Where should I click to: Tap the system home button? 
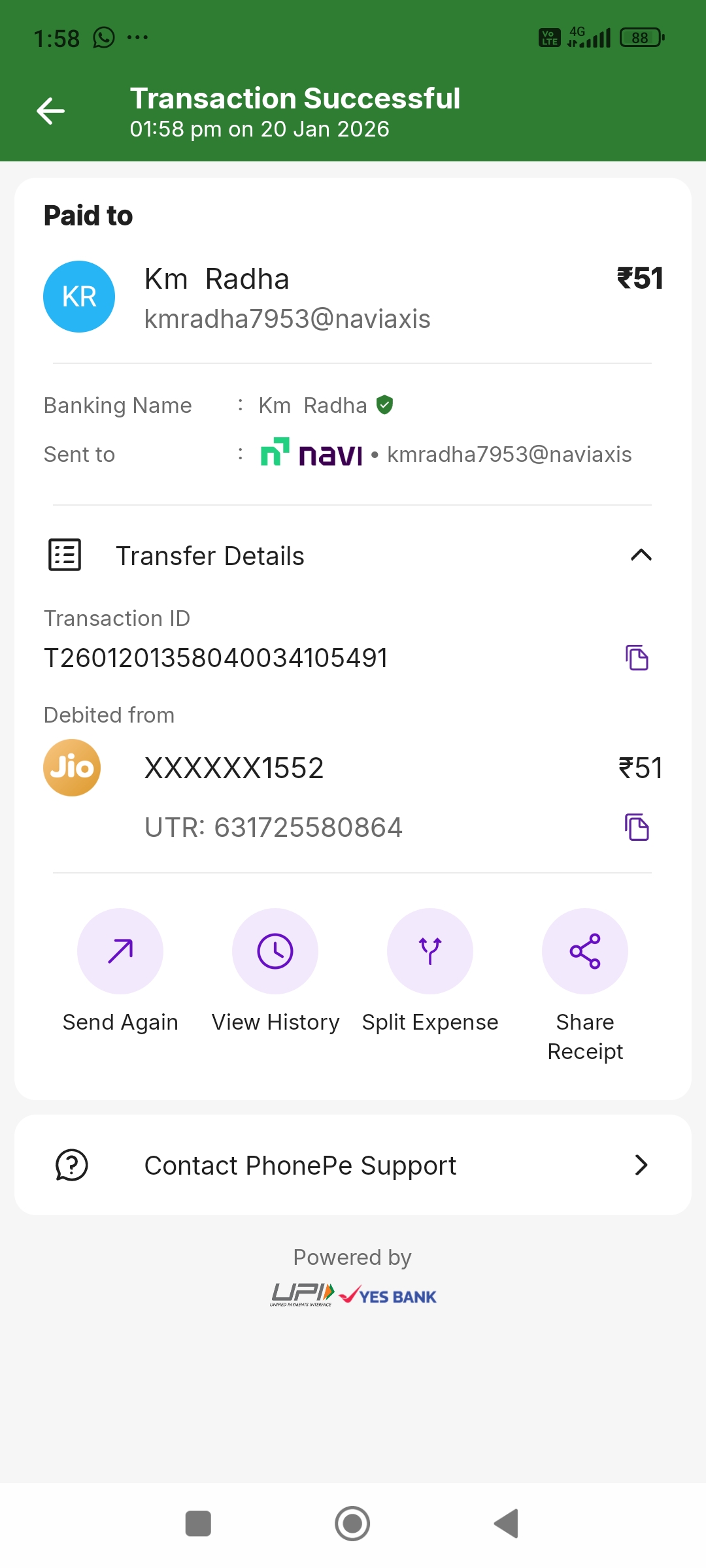[x=352, y=1524]
